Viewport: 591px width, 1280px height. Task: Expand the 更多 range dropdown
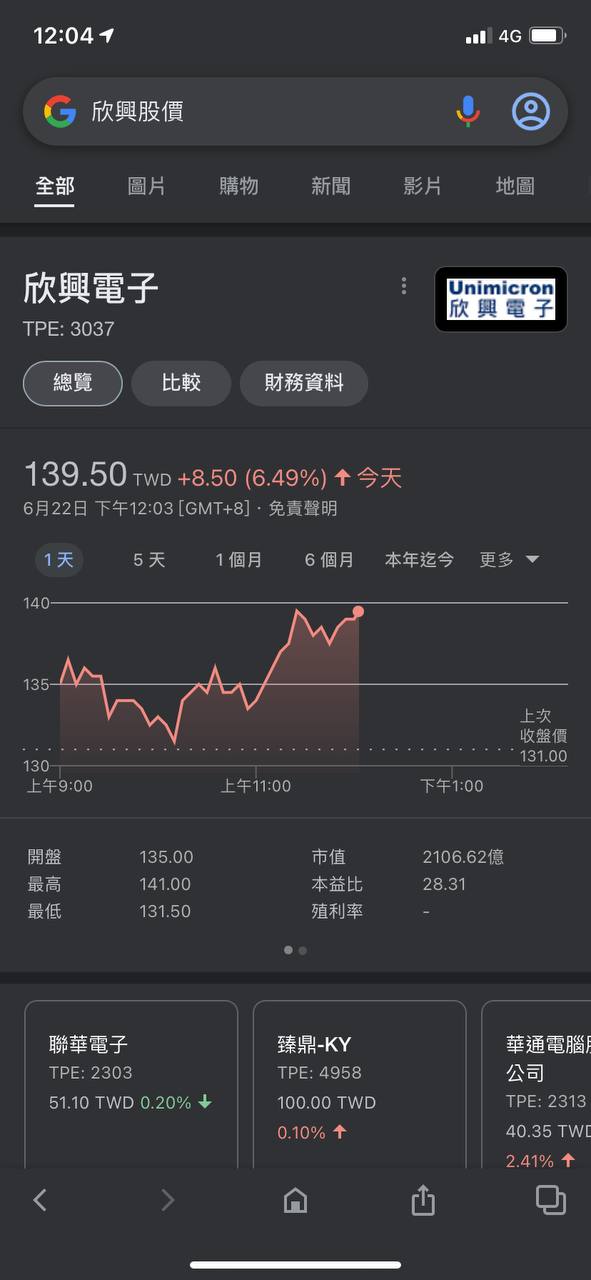coord(509,560)
